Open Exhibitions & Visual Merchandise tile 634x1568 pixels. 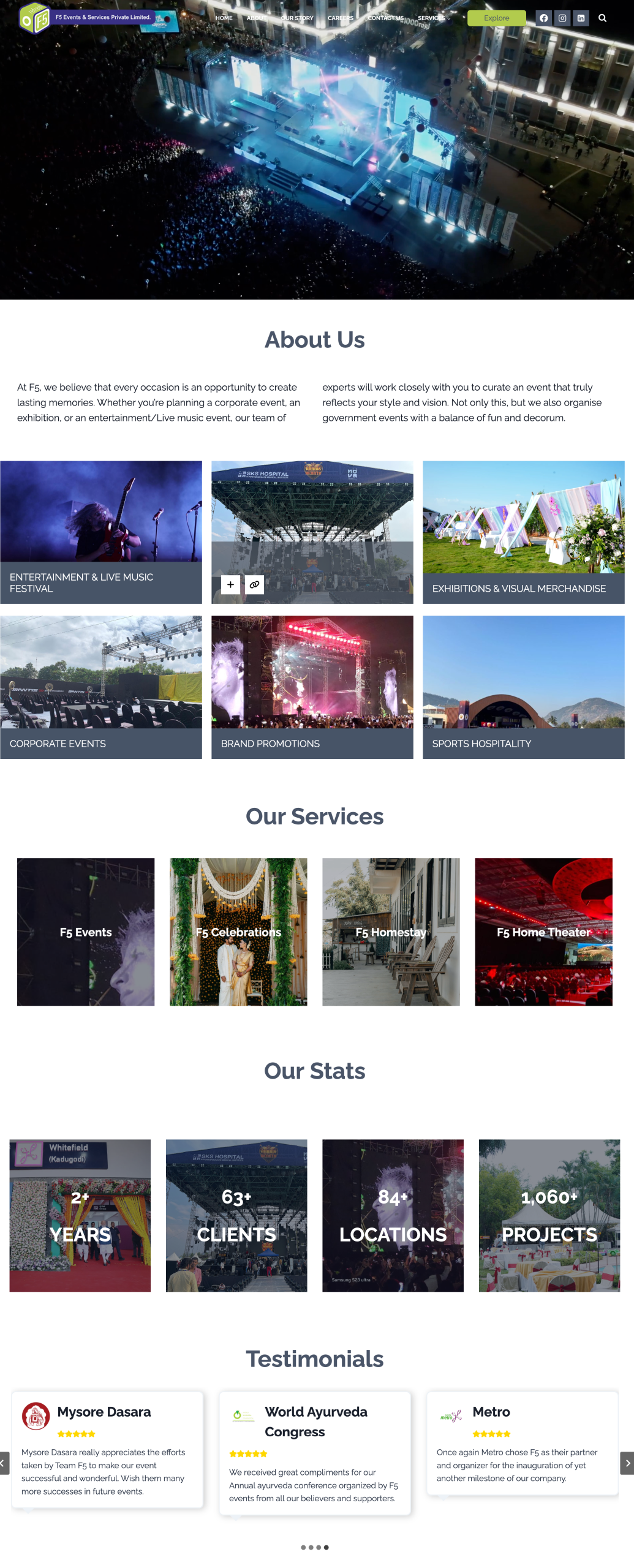tap(523, 532)
